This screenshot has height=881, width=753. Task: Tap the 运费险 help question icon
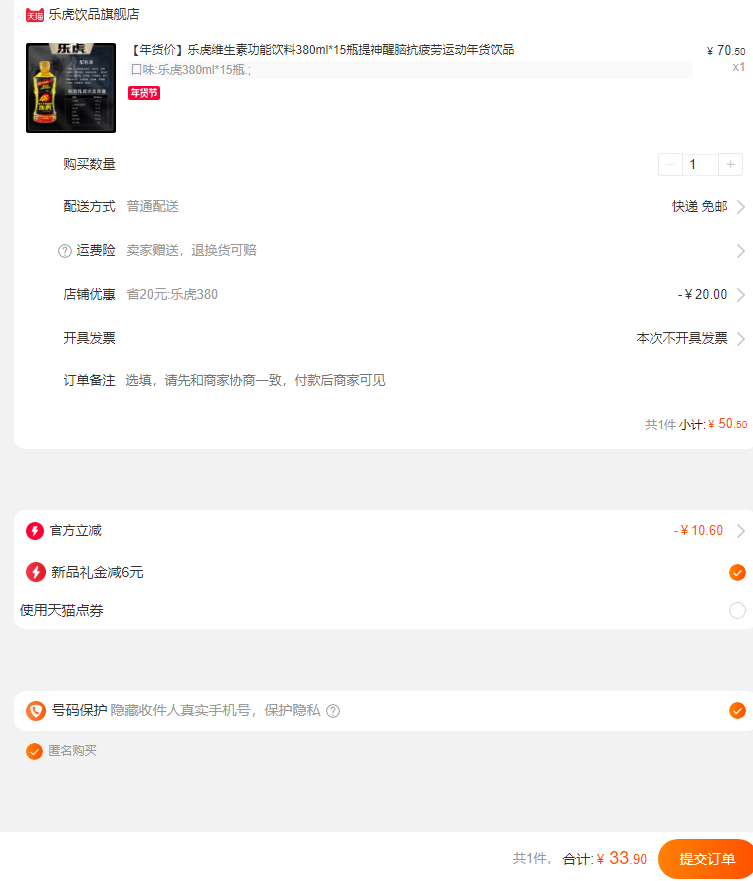(65, 251)
